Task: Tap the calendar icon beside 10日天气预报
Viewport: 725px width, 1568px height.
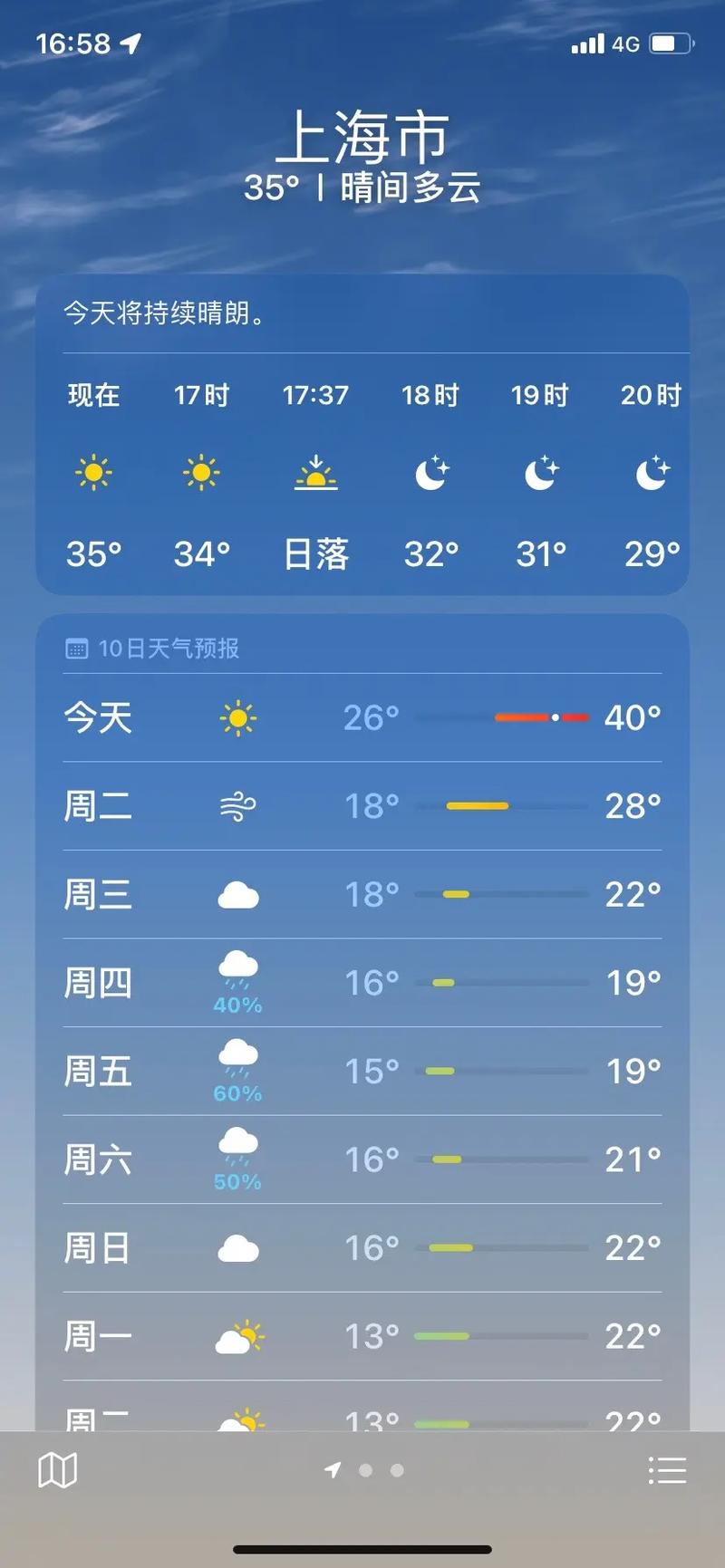Action: [x=75, y=648]
